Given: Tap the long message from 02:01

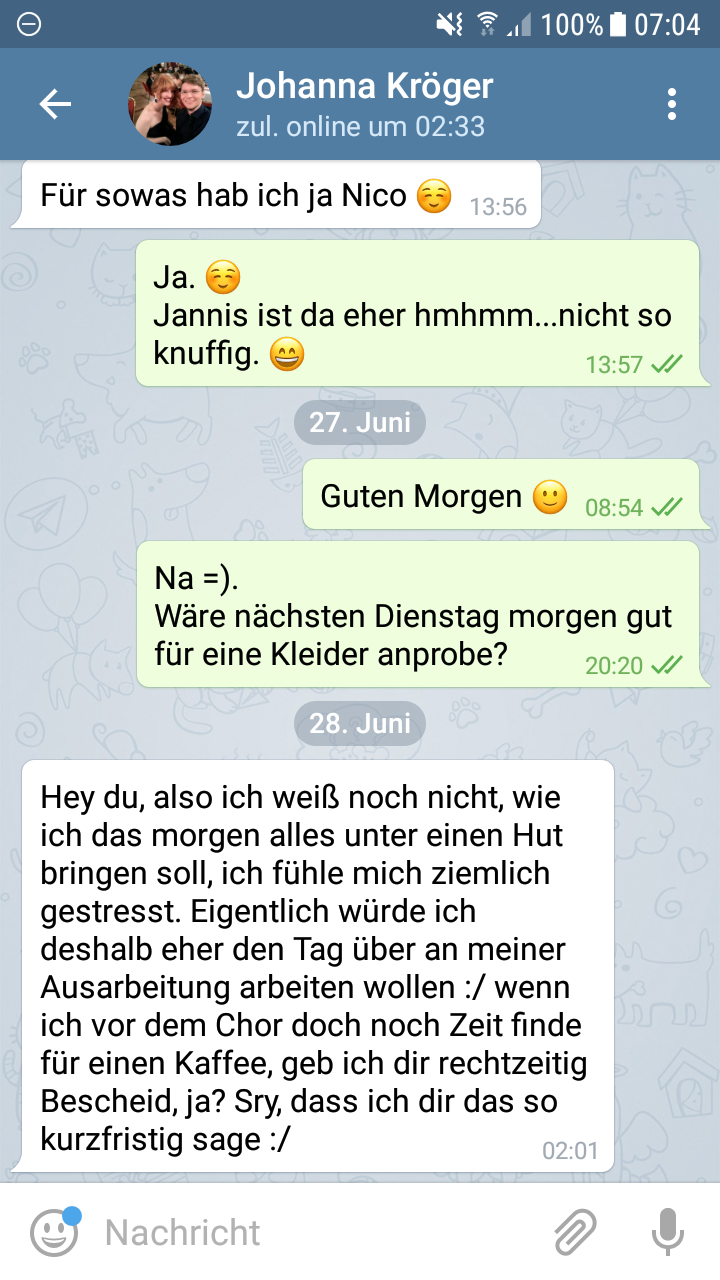Looking at the screenshot, I should 316,966.
